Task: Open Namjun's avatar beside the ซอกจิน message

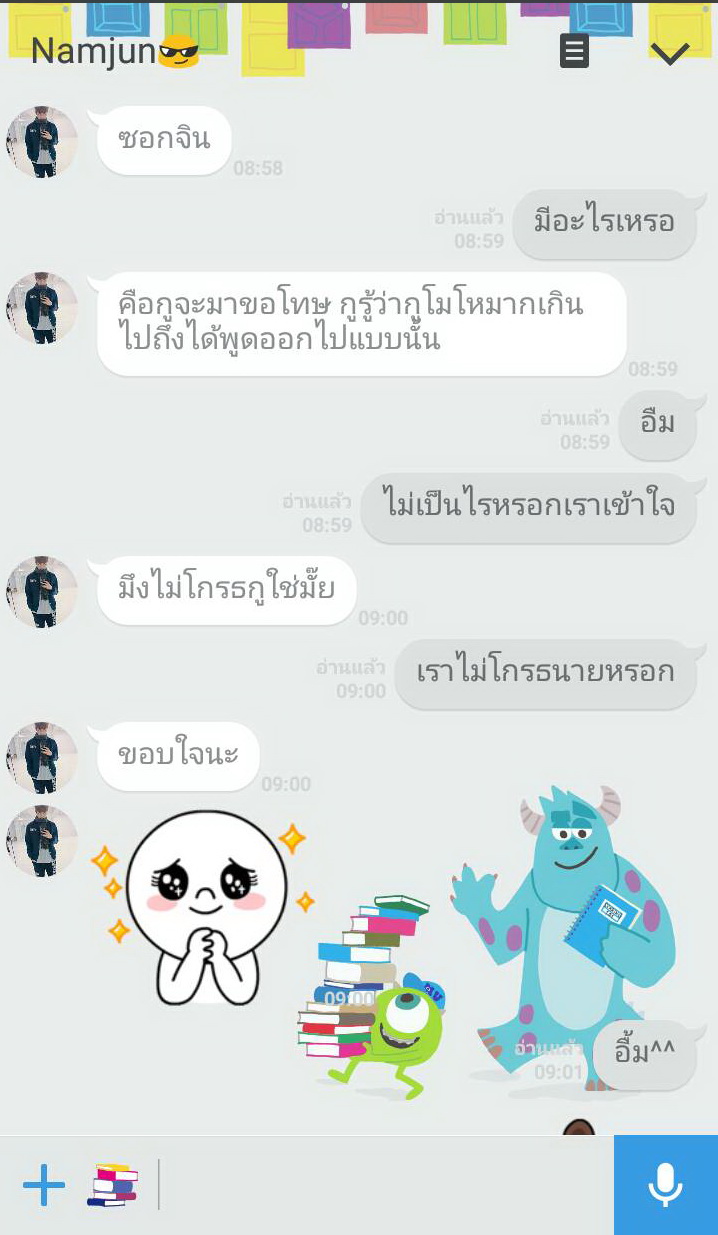Action: pyautogui.click(x=42, y=142)
